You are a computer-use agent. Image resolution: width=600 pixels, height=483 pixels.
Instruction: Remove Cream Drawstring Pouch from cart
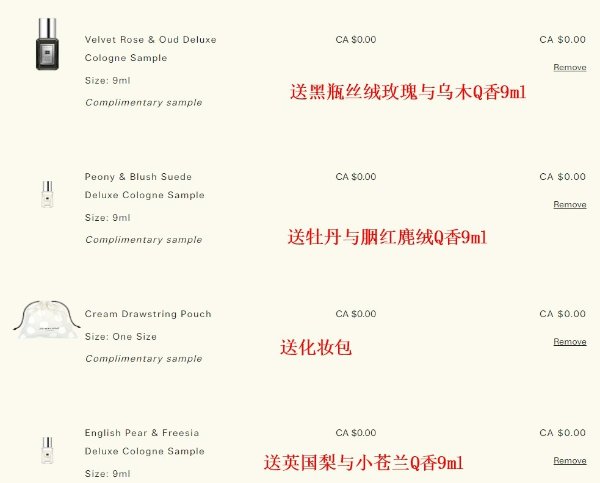pyautogui.click(x=570, y=341)
